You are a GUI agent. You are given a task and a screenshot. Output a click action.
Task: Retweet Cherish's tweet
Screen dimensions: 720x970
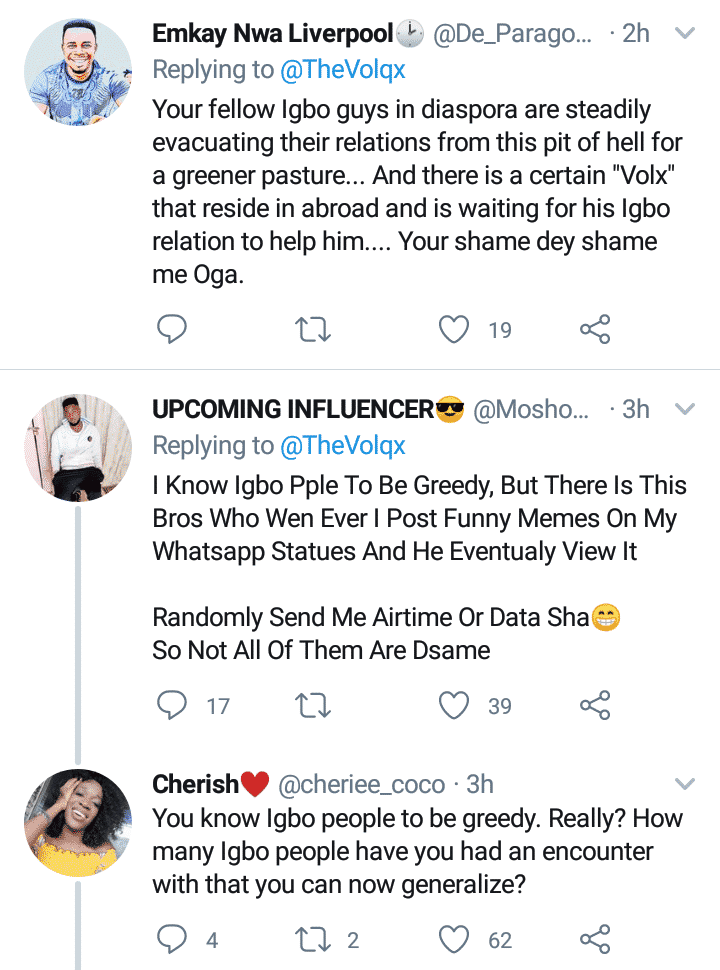tap(314, 939)
